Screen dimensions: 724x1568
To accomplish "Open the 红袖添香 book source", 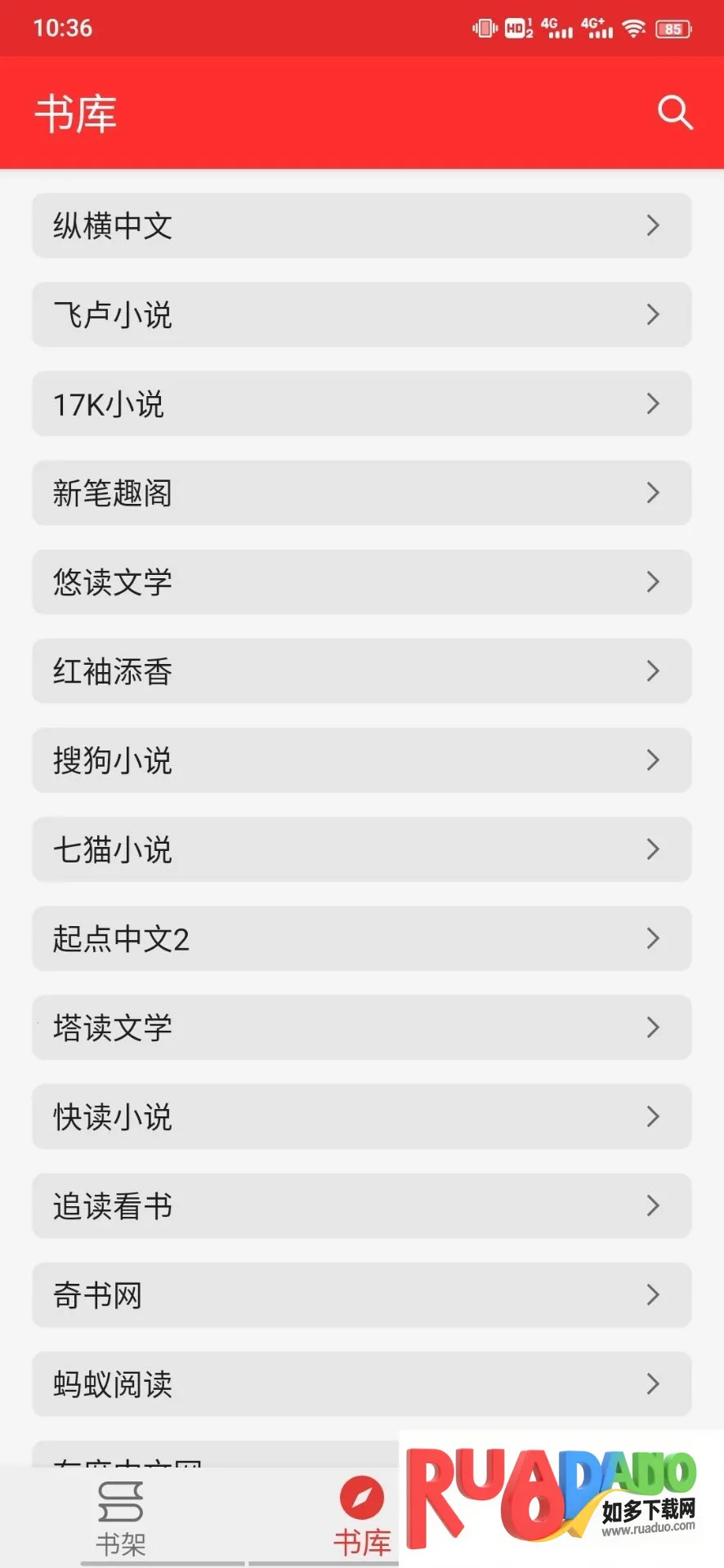I will pyautogui.click(x=361, y=670).
